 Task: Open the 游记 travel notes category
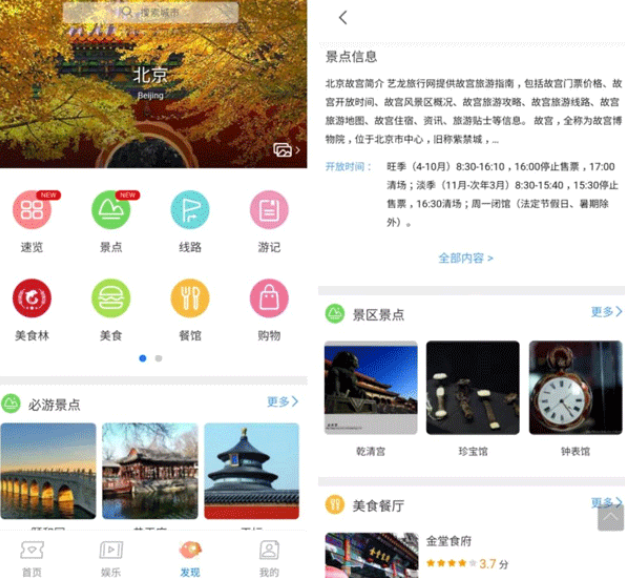coord(269,212)
